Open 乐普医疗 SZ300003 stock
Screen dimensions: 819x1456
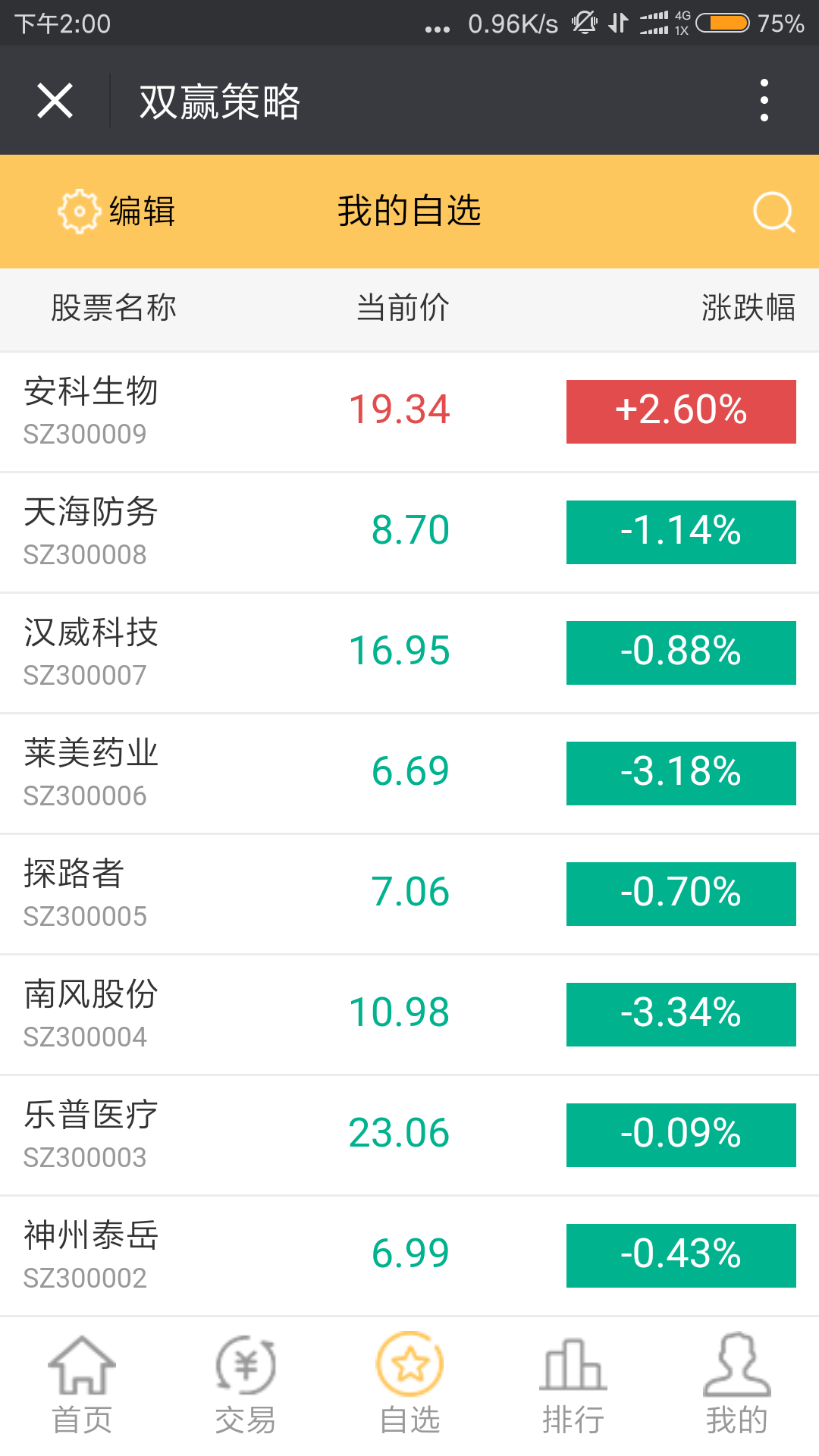(409, 1135)
